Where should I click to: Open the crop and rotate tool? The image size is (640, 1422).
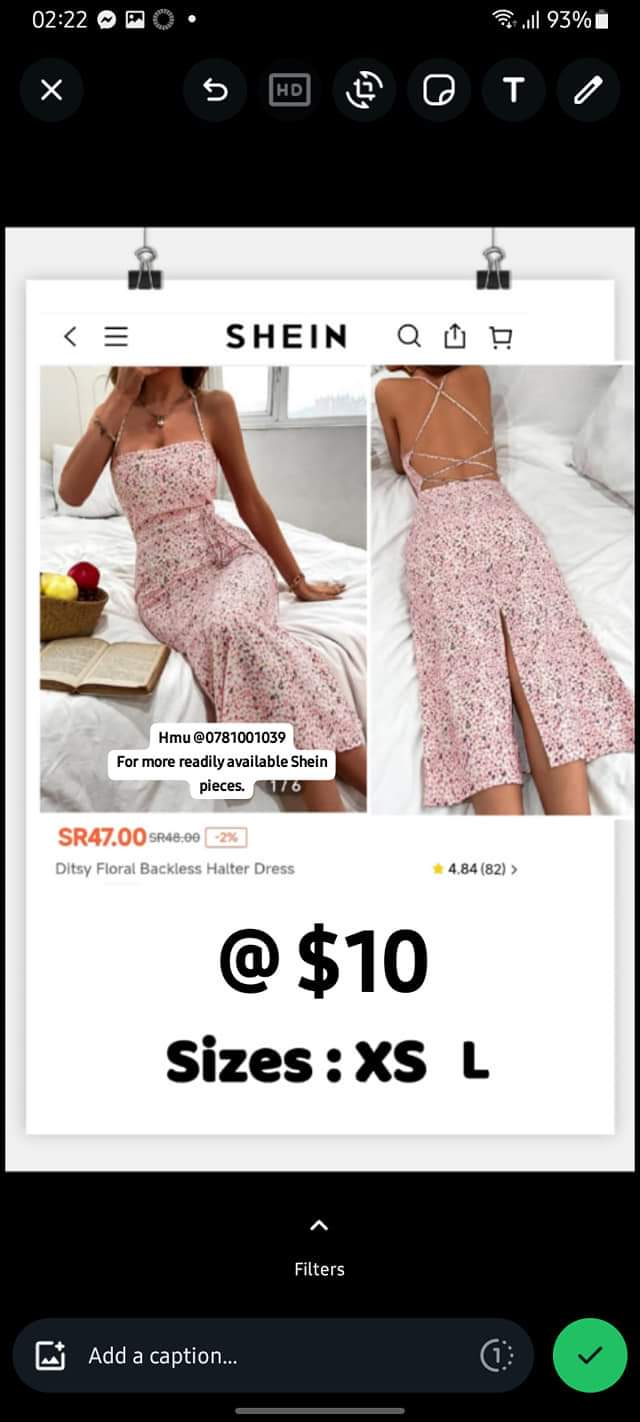pos(364,90)
